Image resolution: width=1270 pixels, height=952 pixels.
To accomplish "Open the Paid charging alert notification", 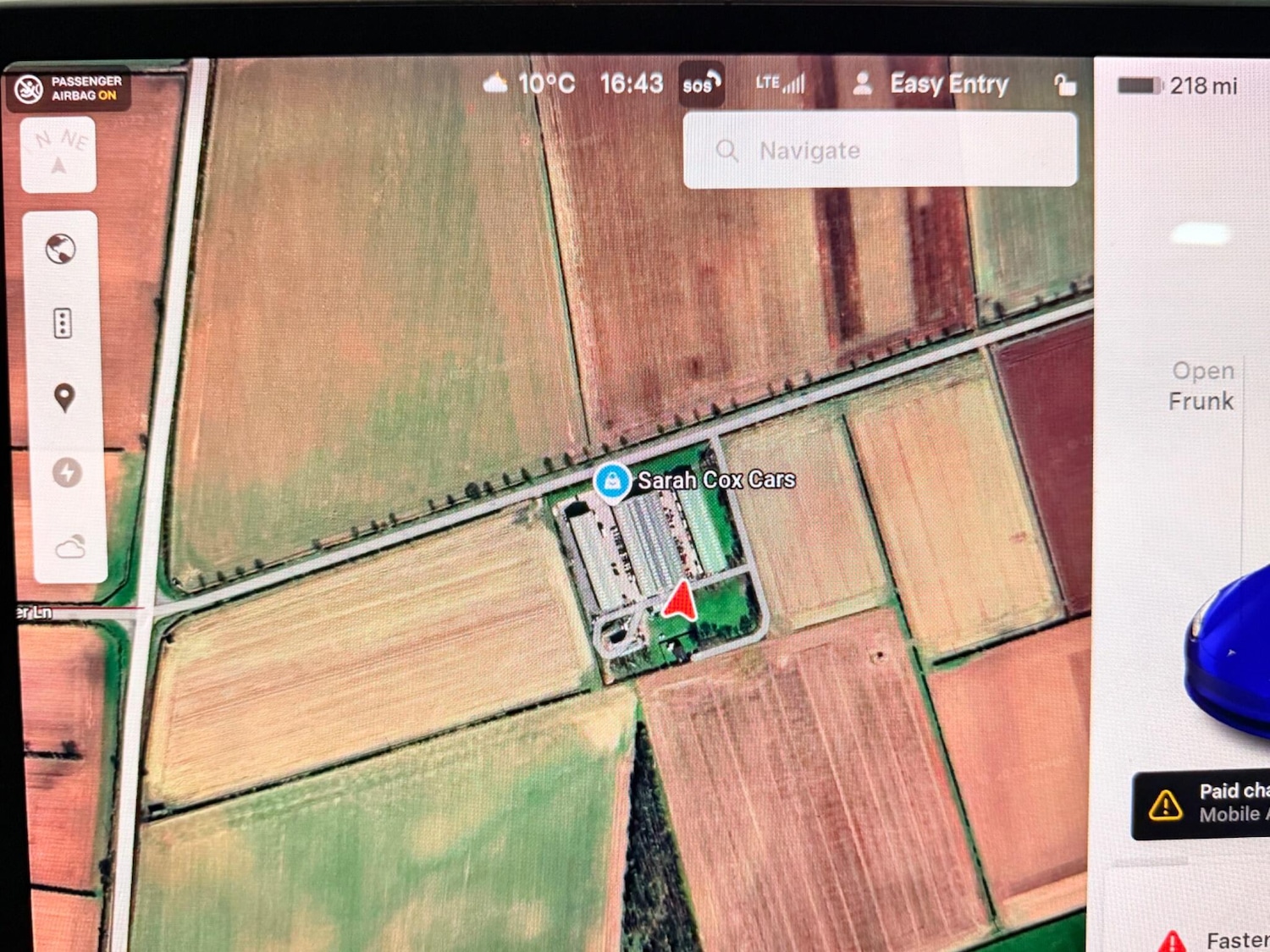I will coord(1202,804).
